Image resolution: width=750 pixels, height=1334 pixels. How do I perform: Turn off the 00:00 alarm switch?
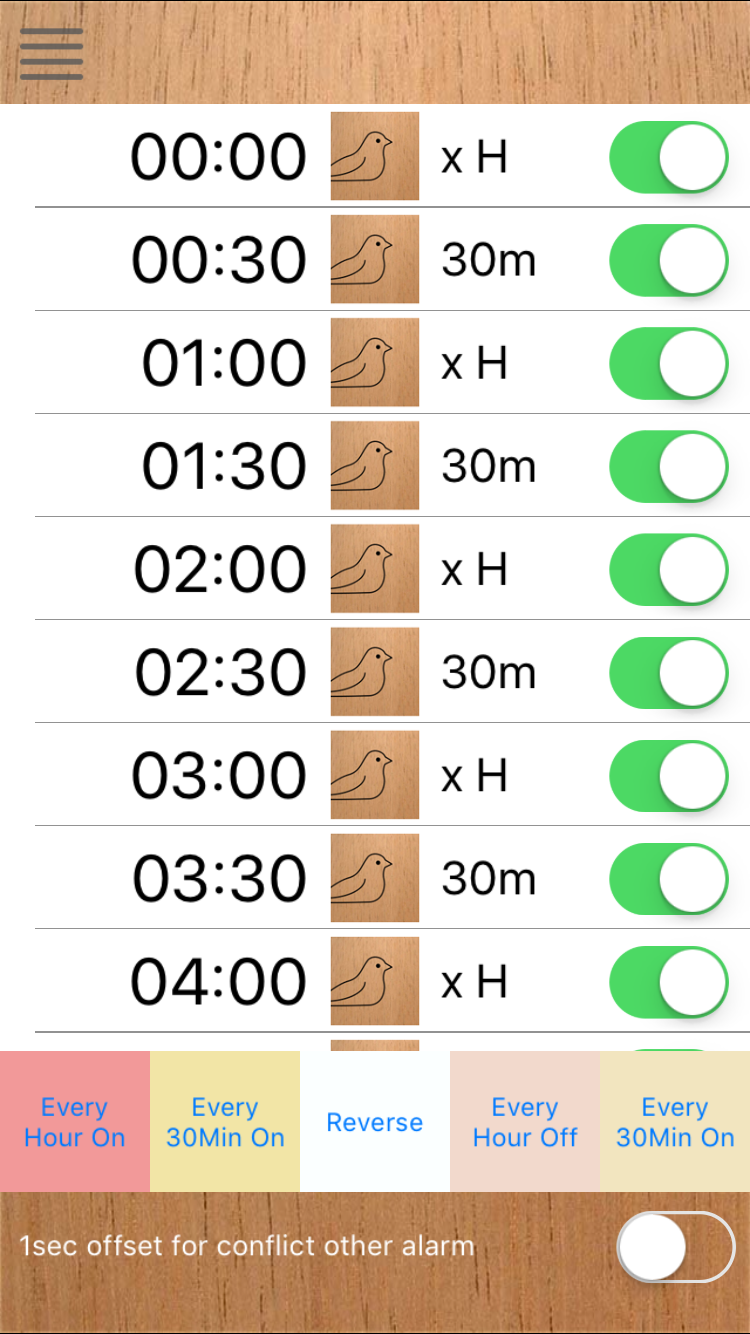click(x=669, y=157)
